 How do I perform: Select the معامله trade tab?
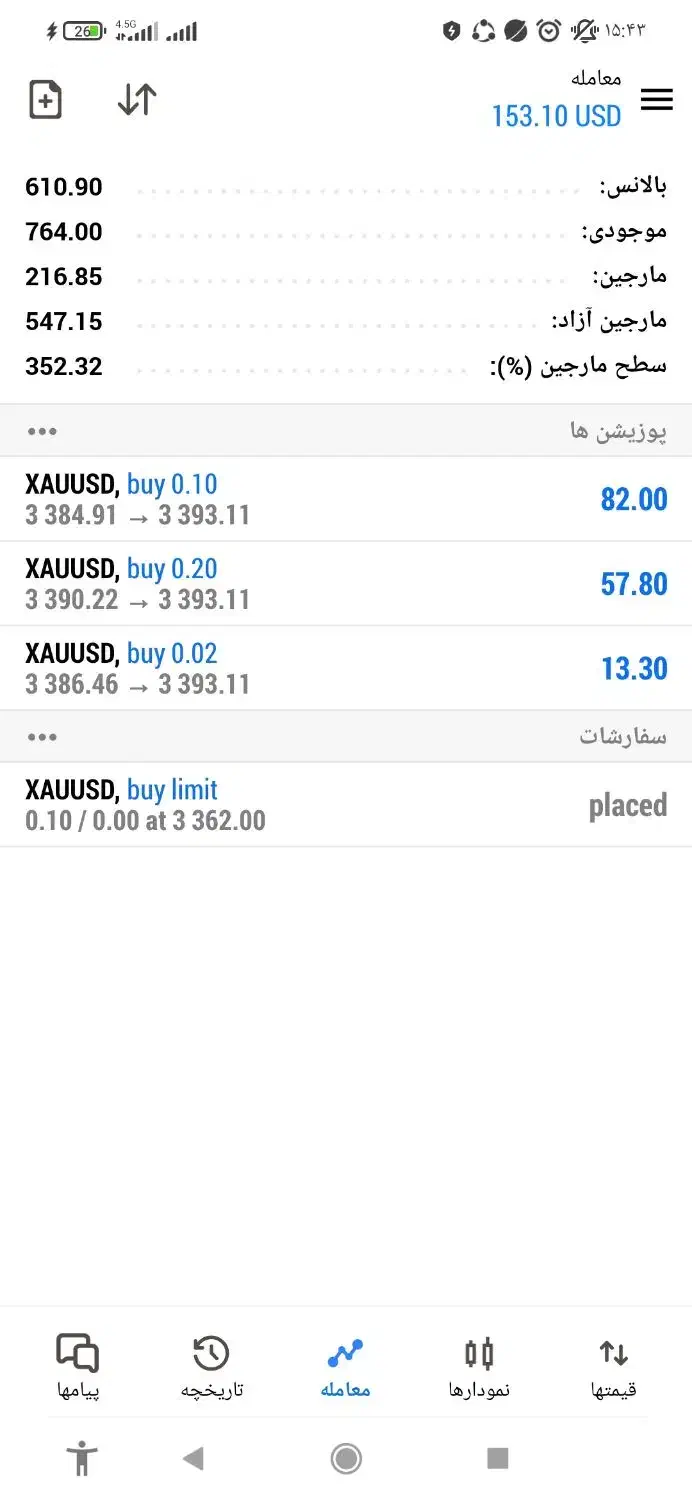[x=345, y=1366]
